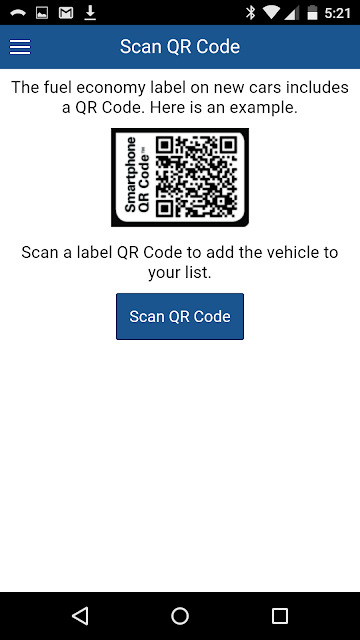Open the recent apps overview
This screenshot has height=640, width=360.
coord(280,616)
